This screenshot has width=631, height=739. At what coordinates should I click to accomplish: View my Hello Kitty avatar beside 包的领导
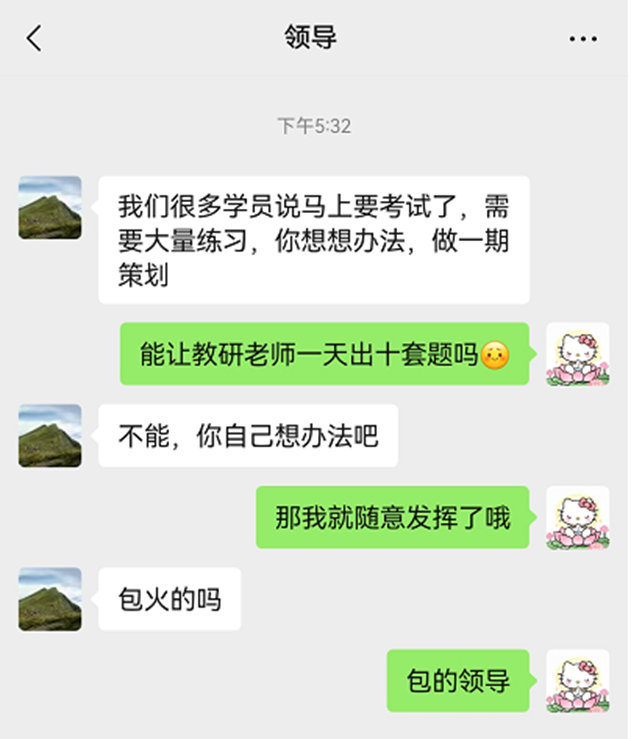(577, 681)
